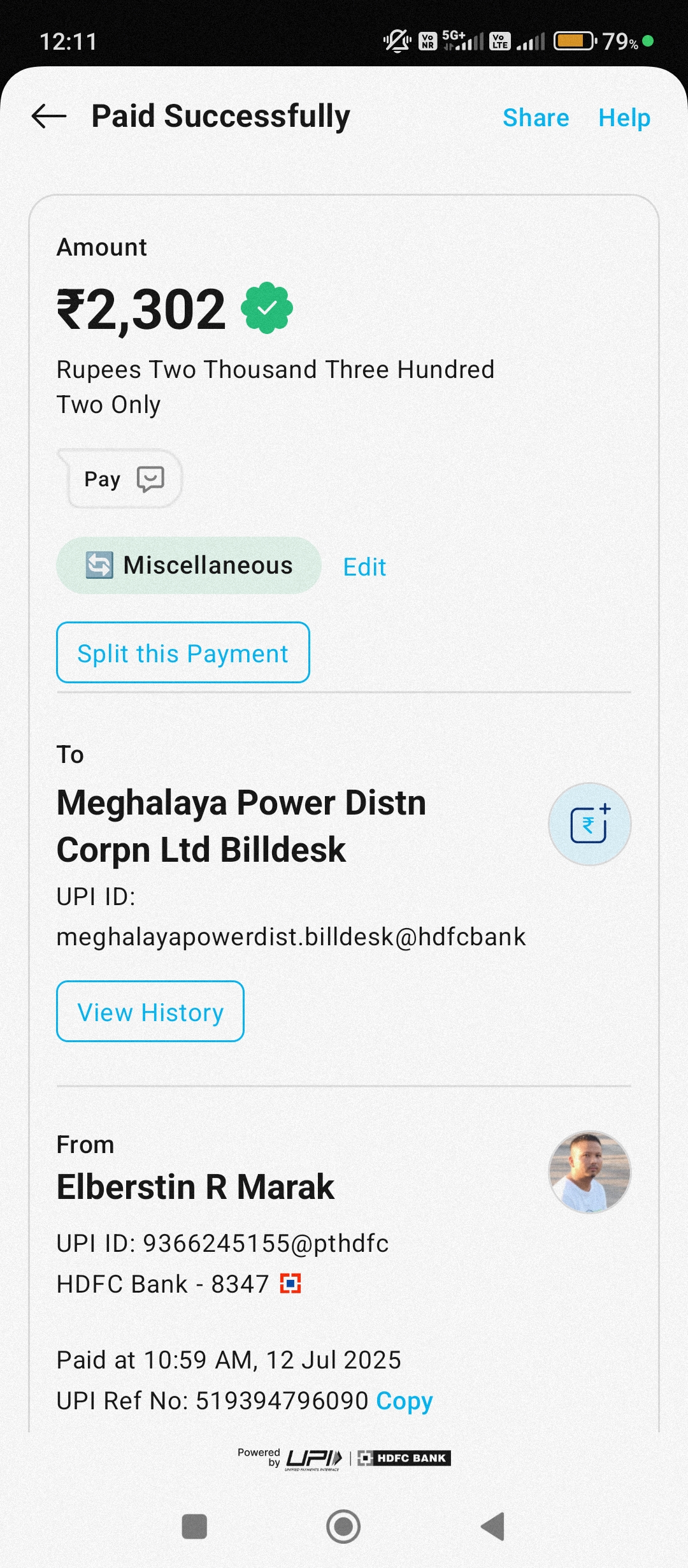Screen dimensions: 688x1568
Task: Go back using the top arrow
Action: coord(49,116)
